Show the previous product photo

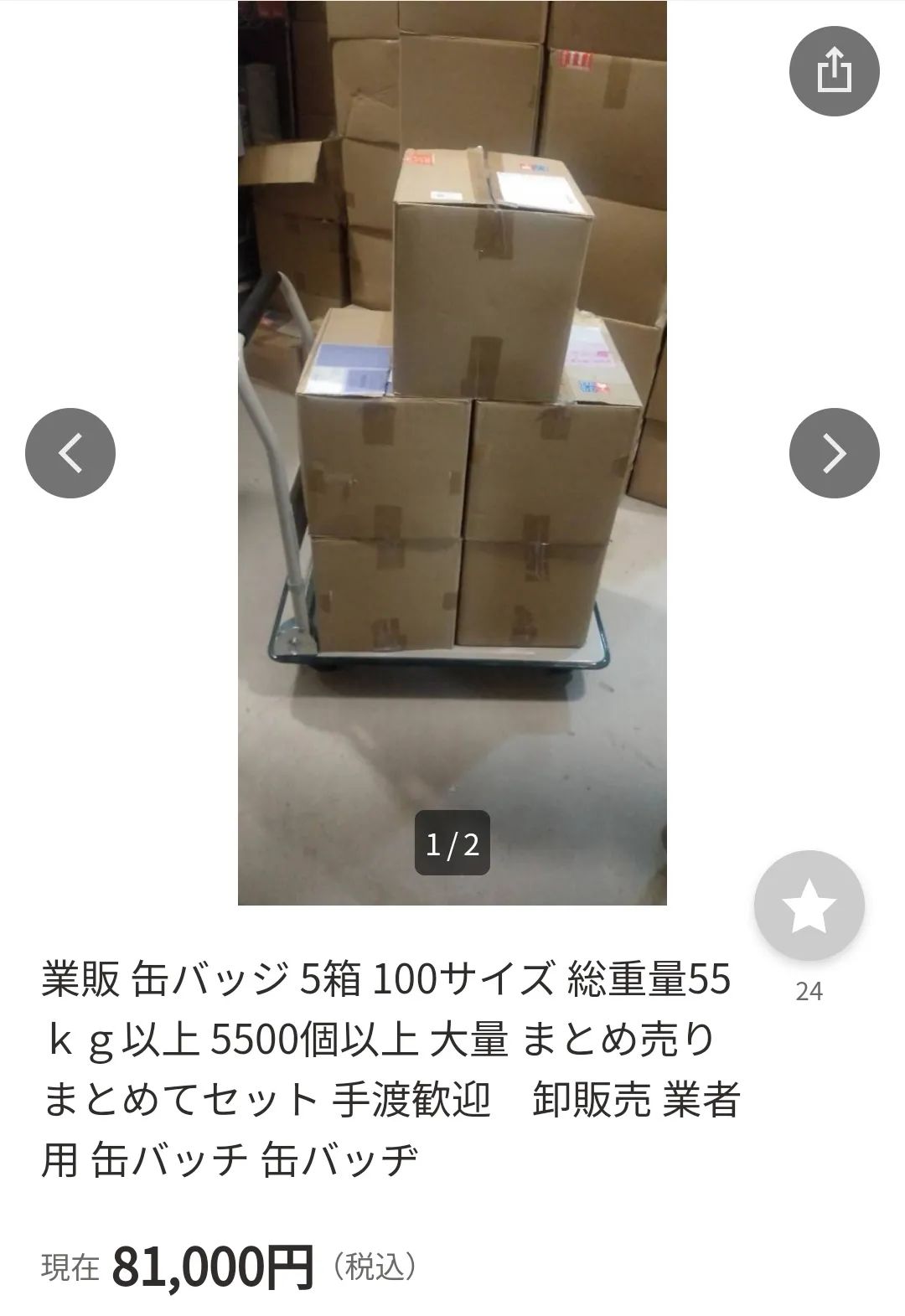click(70, 453)
